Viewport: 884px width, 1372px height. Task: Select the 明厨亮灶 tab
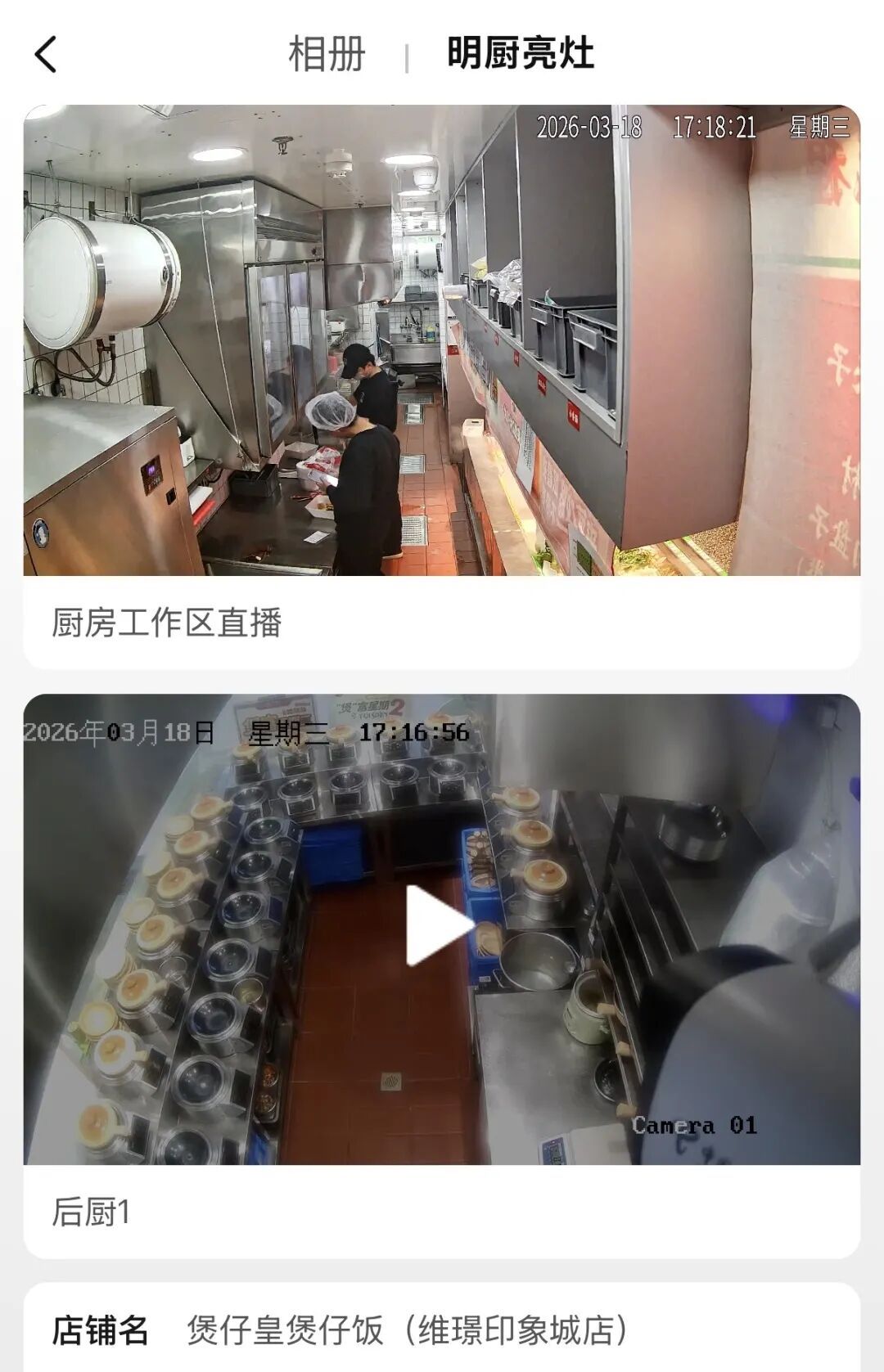point(520,55)
